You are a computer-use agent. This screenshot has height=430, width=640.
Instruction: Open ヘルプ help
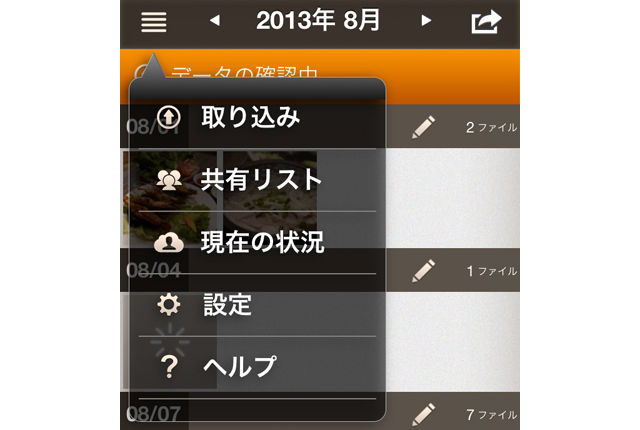[x=238, y=366]
